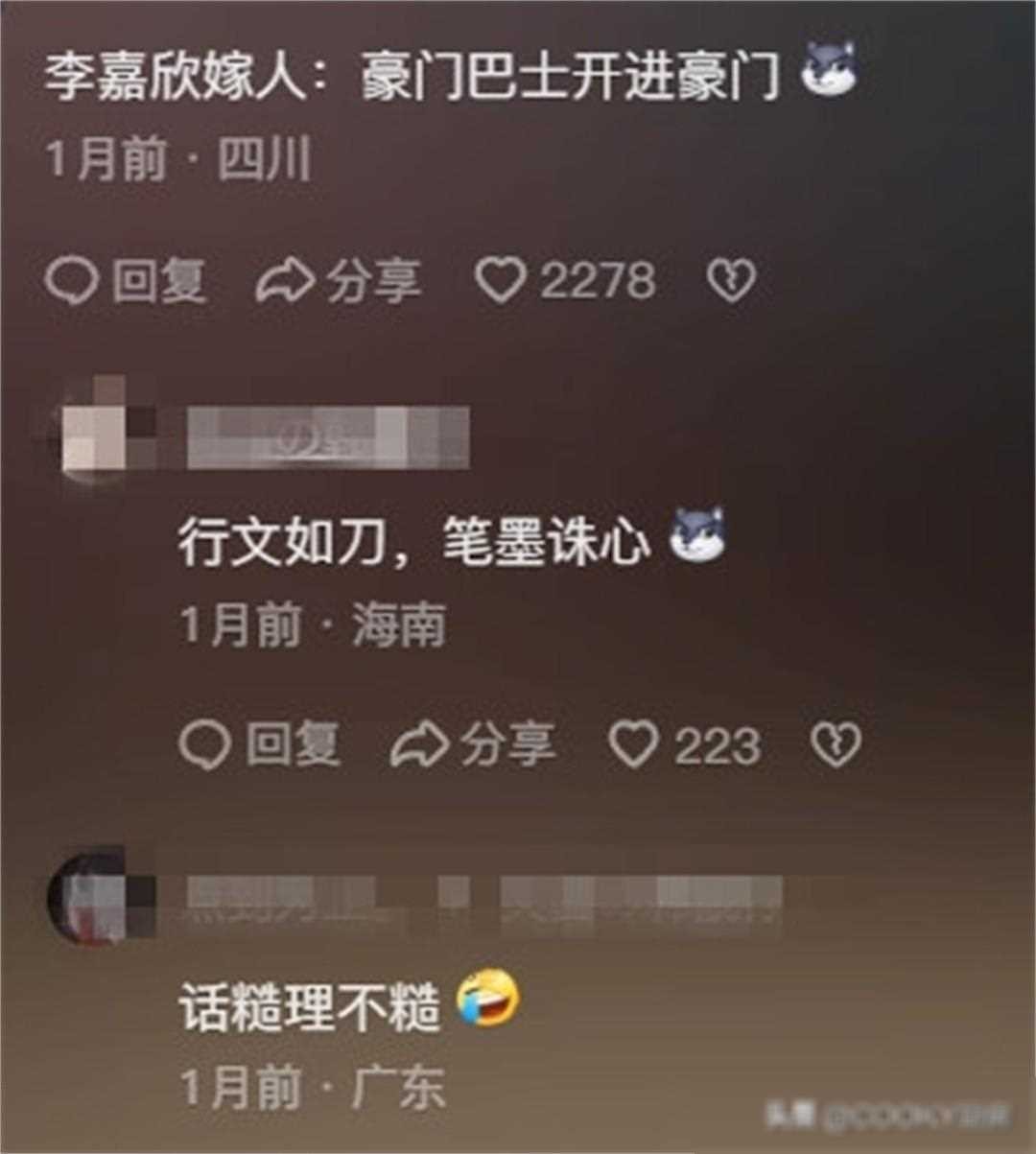Dislike the comment from 四川
The height and width of the screenshot is (1154, 1036).
click(731, 281)
